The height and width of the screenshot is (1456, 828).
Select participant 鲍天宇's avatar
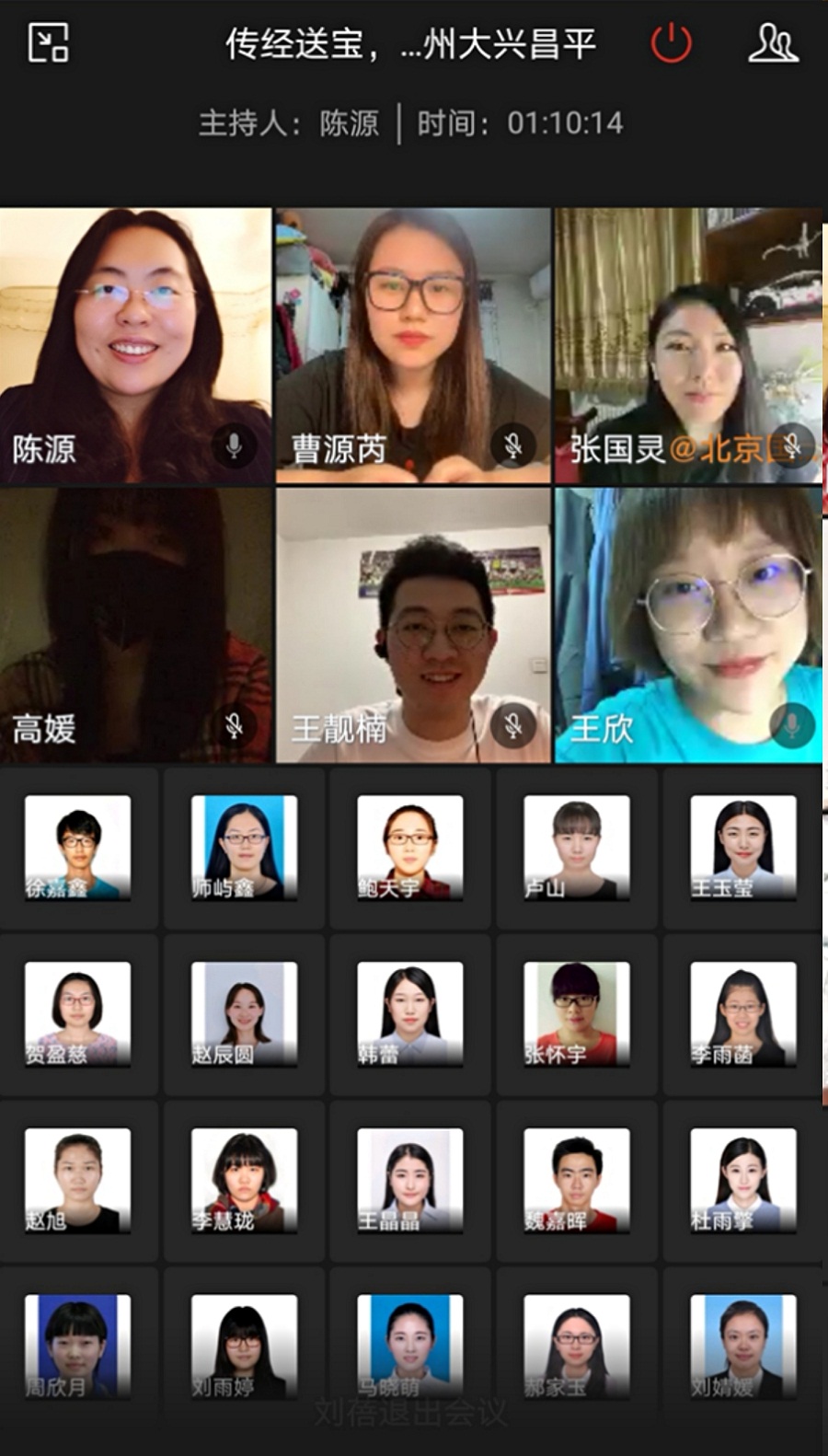click(410, 848)
